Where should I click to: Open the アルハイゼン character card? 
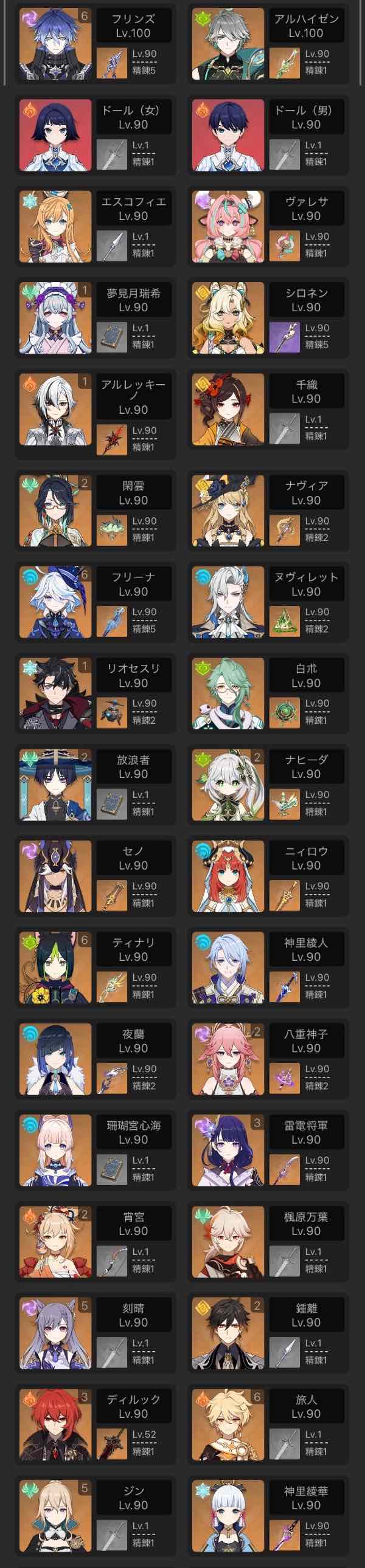click(268, 44)
